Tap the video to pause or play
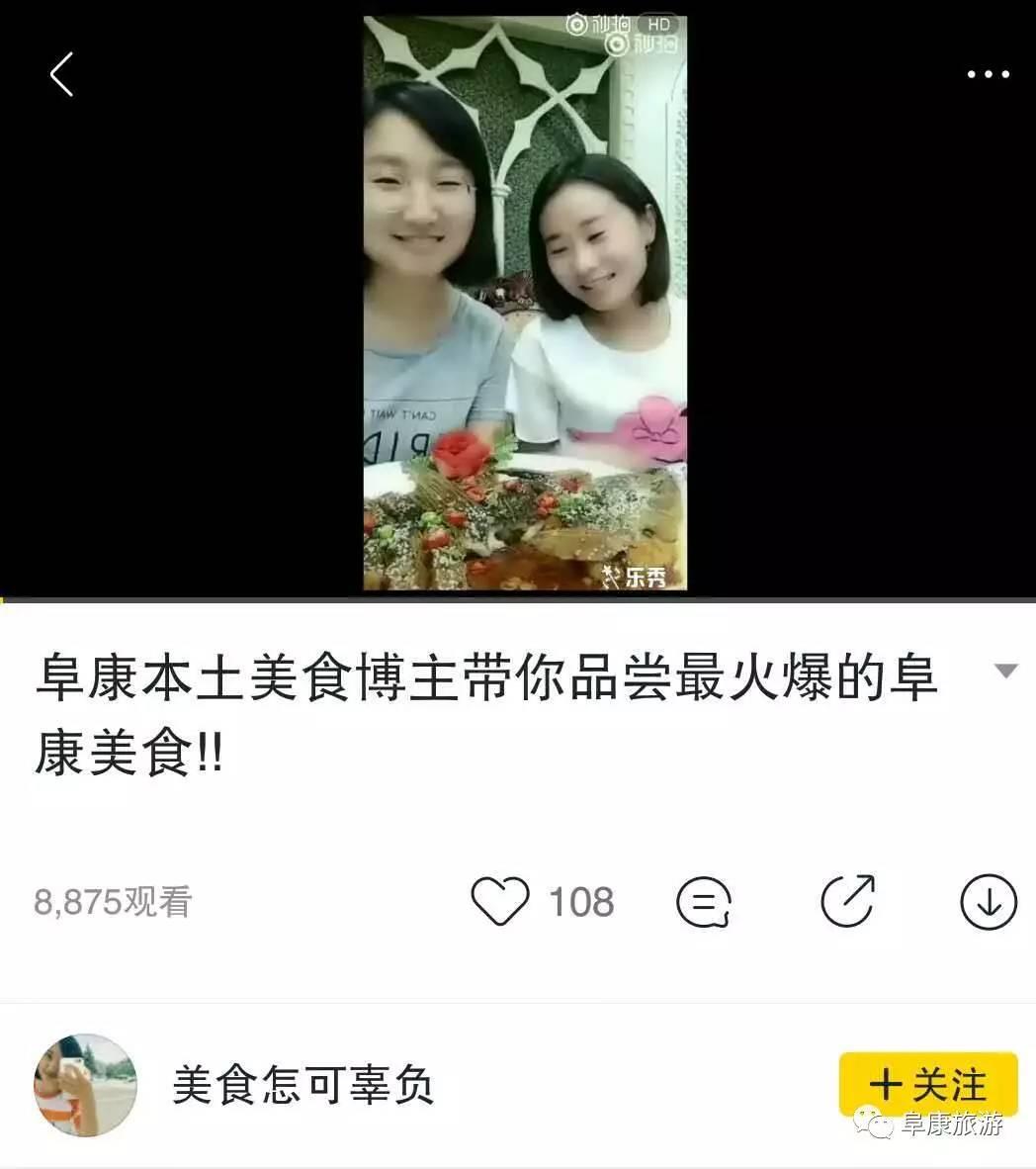 tap(524, 302)
